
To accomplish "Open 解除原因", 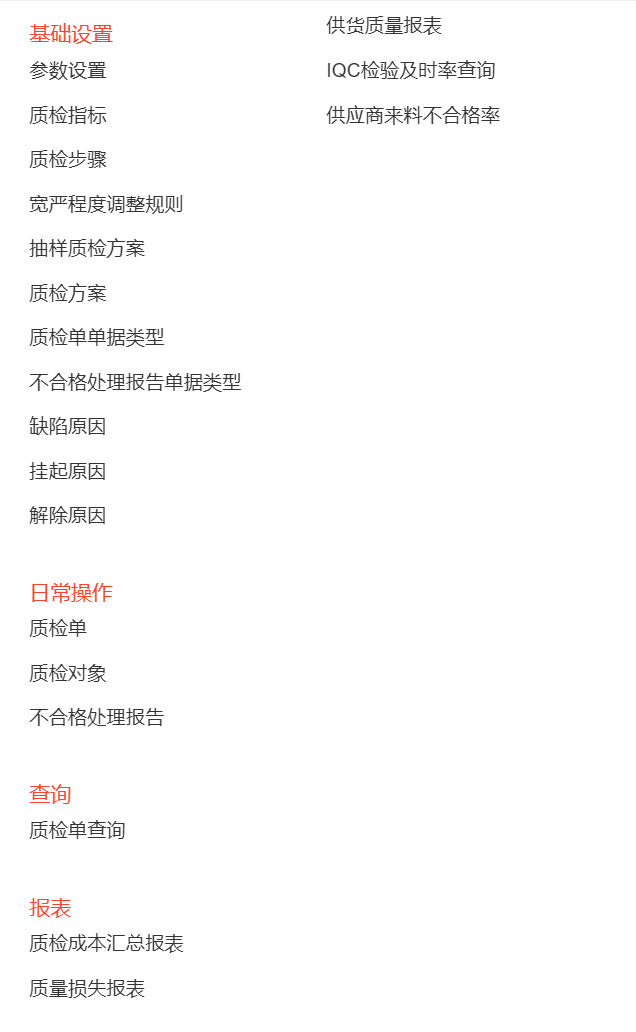I will coord(68,515).
